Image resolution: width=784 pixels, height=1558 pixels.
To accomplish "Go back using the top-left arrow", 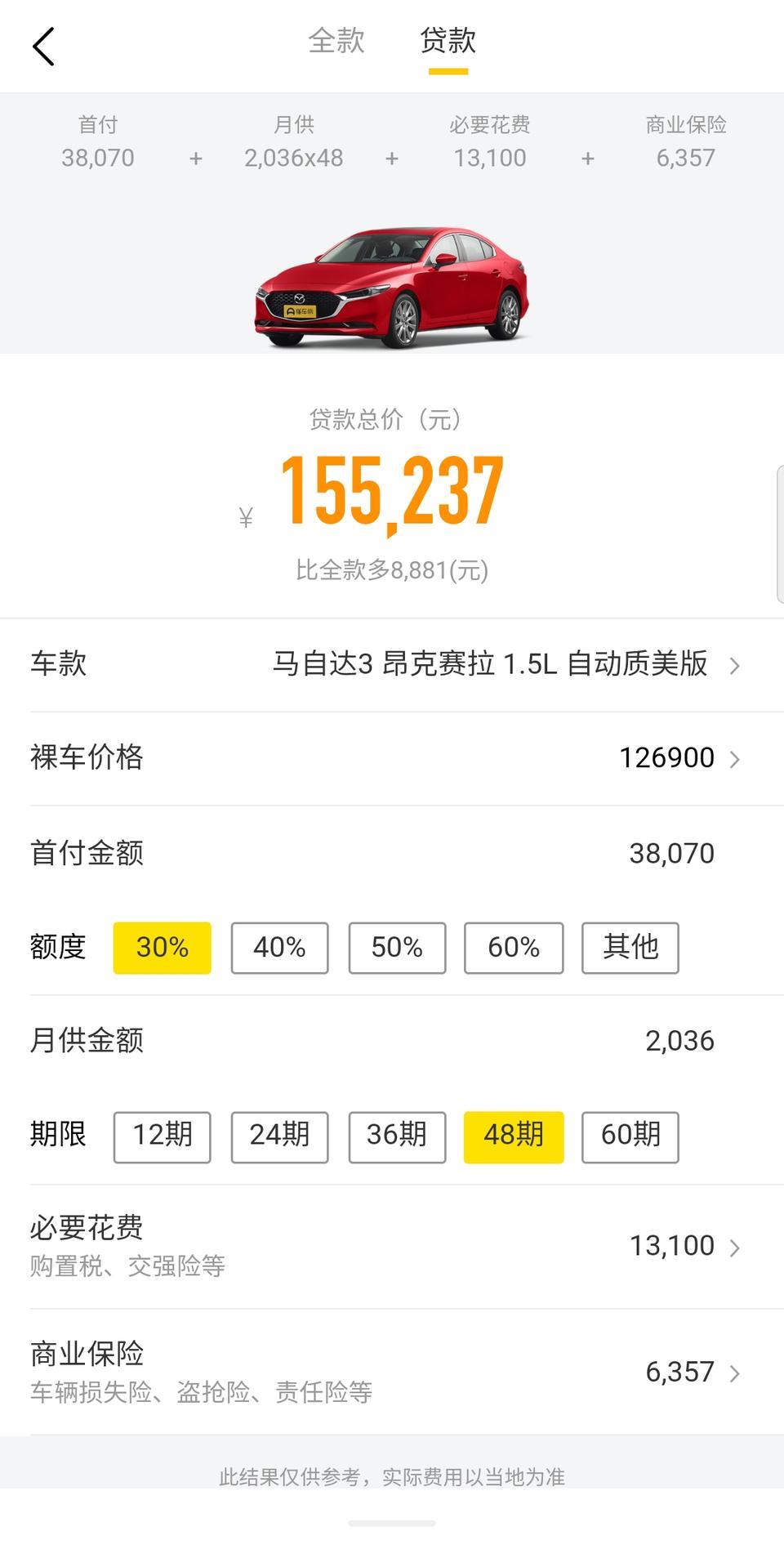I will pyautogui.click(x=43, y=47).
